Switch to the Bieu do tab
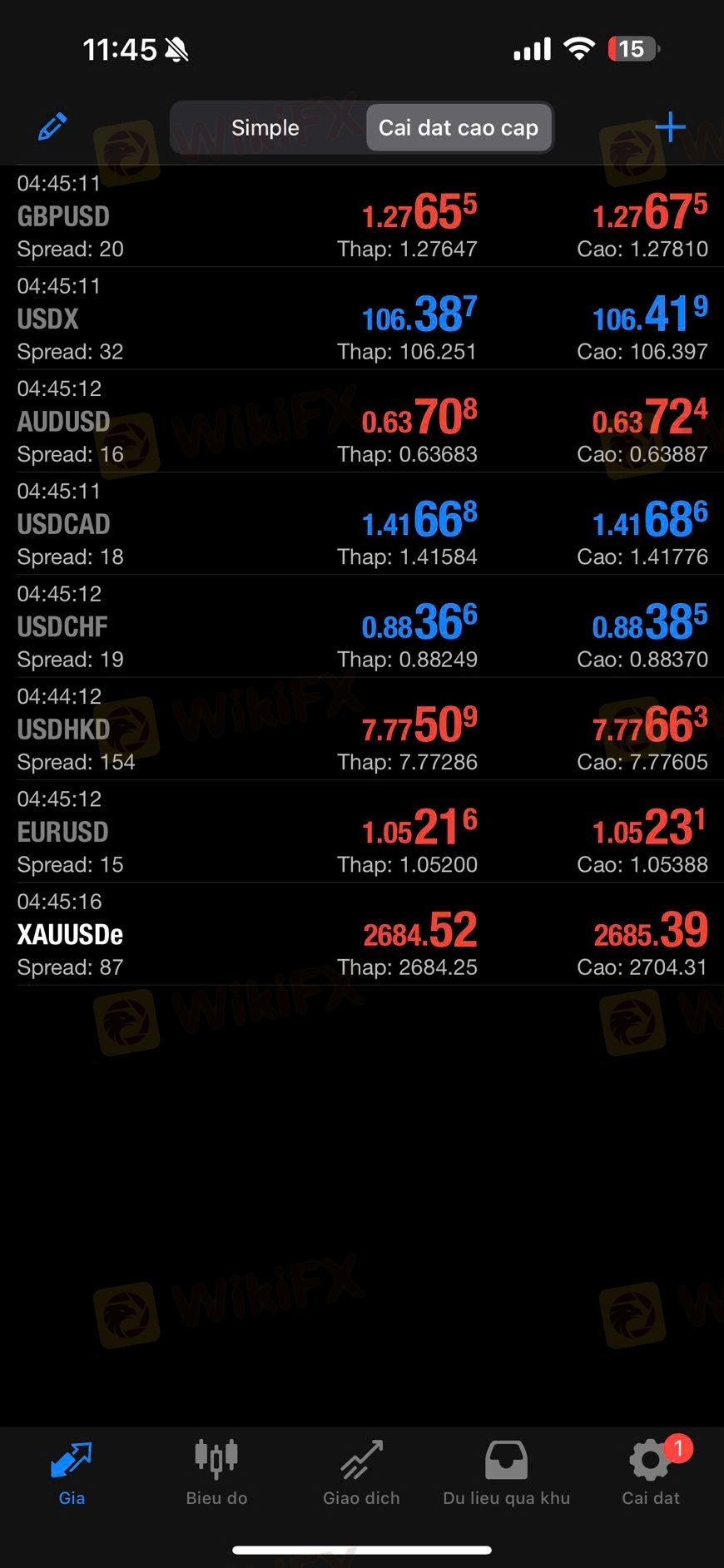Viewport: 724px width, 1568px height. tap(216, 1473)
